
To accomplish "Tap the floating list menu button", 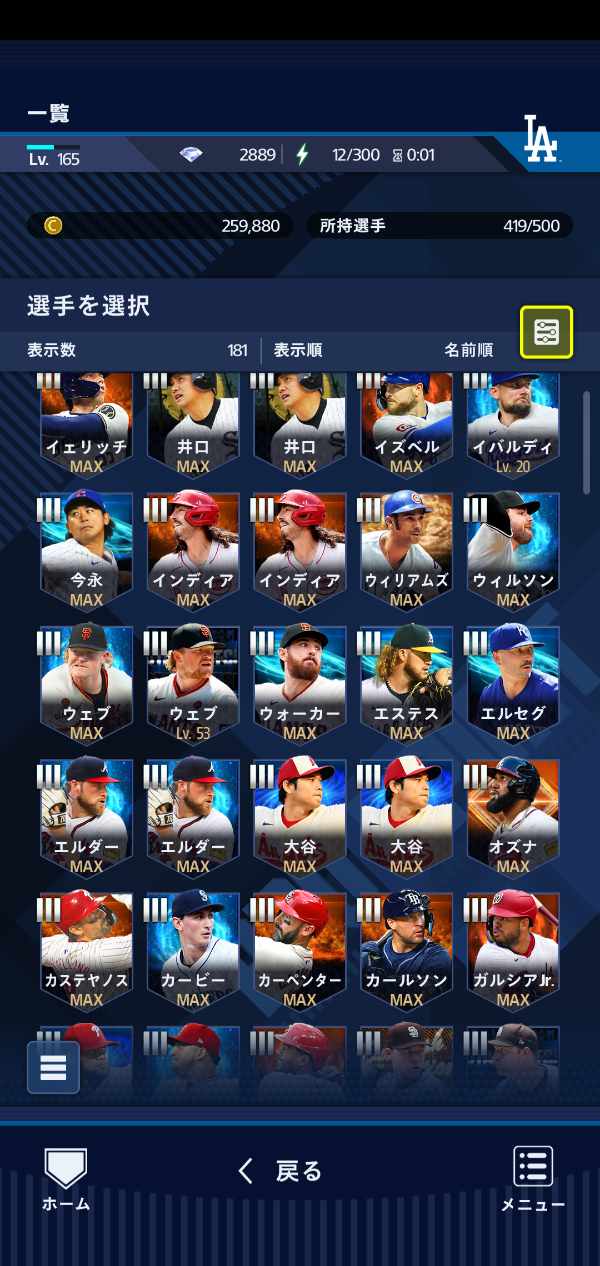I will pos(53,1067).
